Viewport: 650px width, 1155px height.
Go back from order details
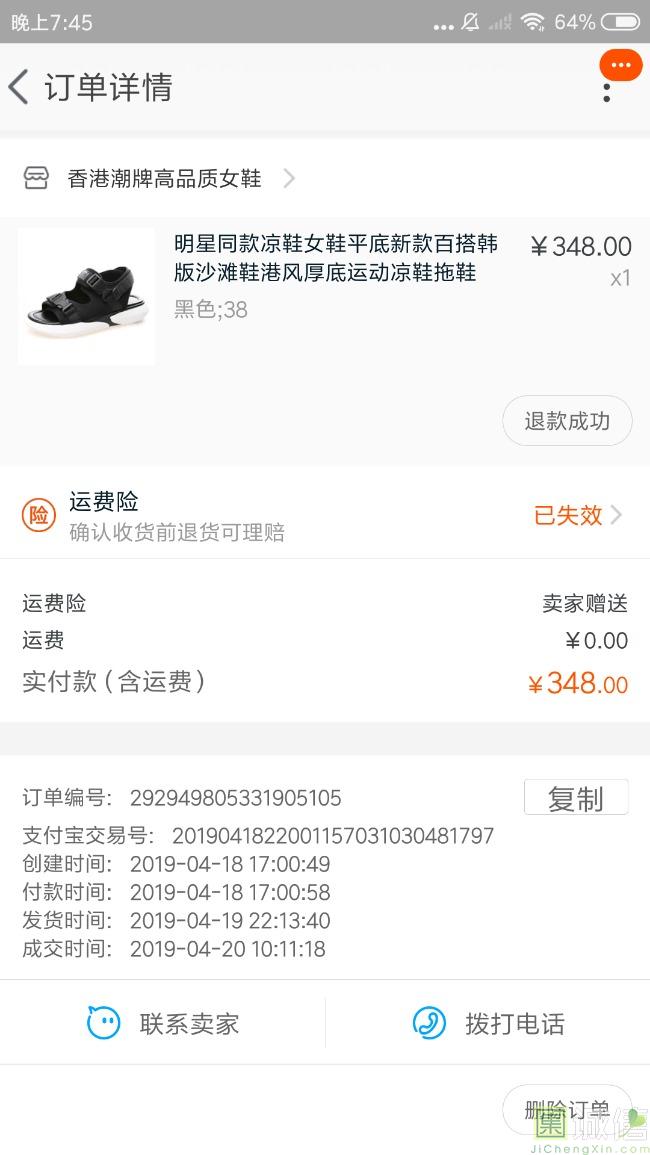[19, 87]
